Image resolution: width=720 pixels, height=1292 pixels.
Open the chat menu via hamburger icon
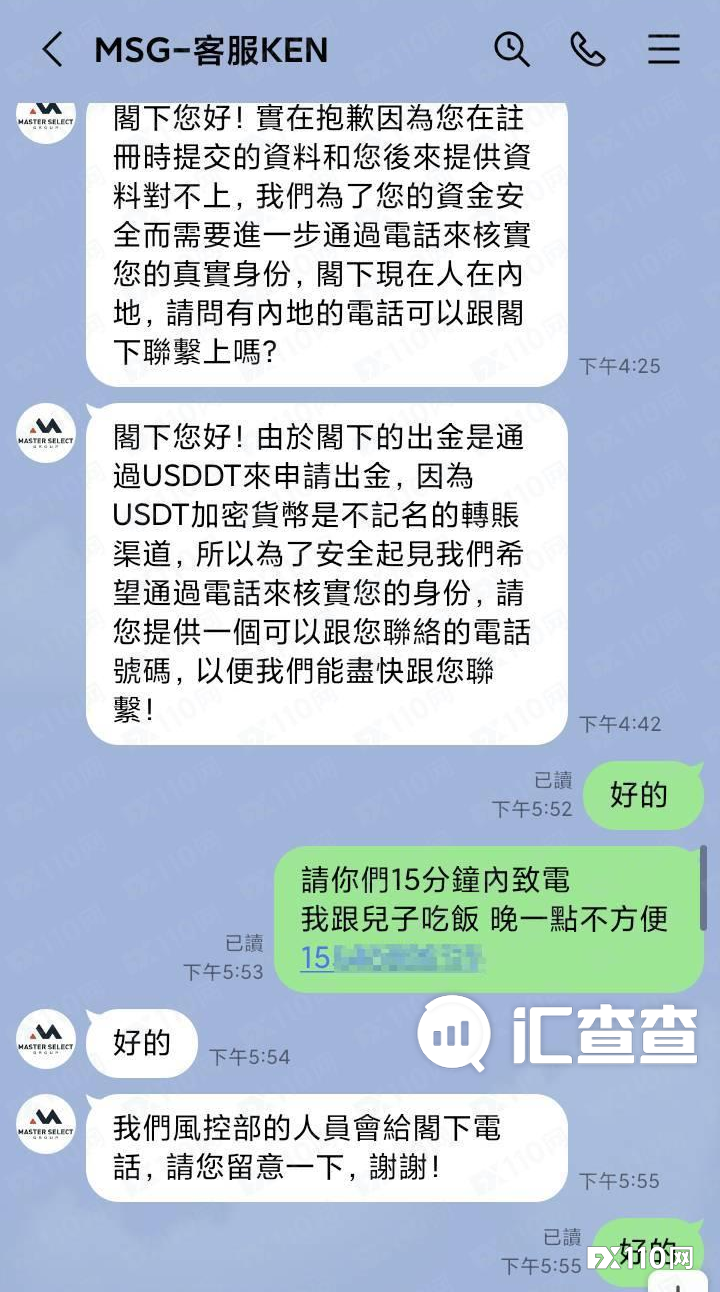coord(663,49)
